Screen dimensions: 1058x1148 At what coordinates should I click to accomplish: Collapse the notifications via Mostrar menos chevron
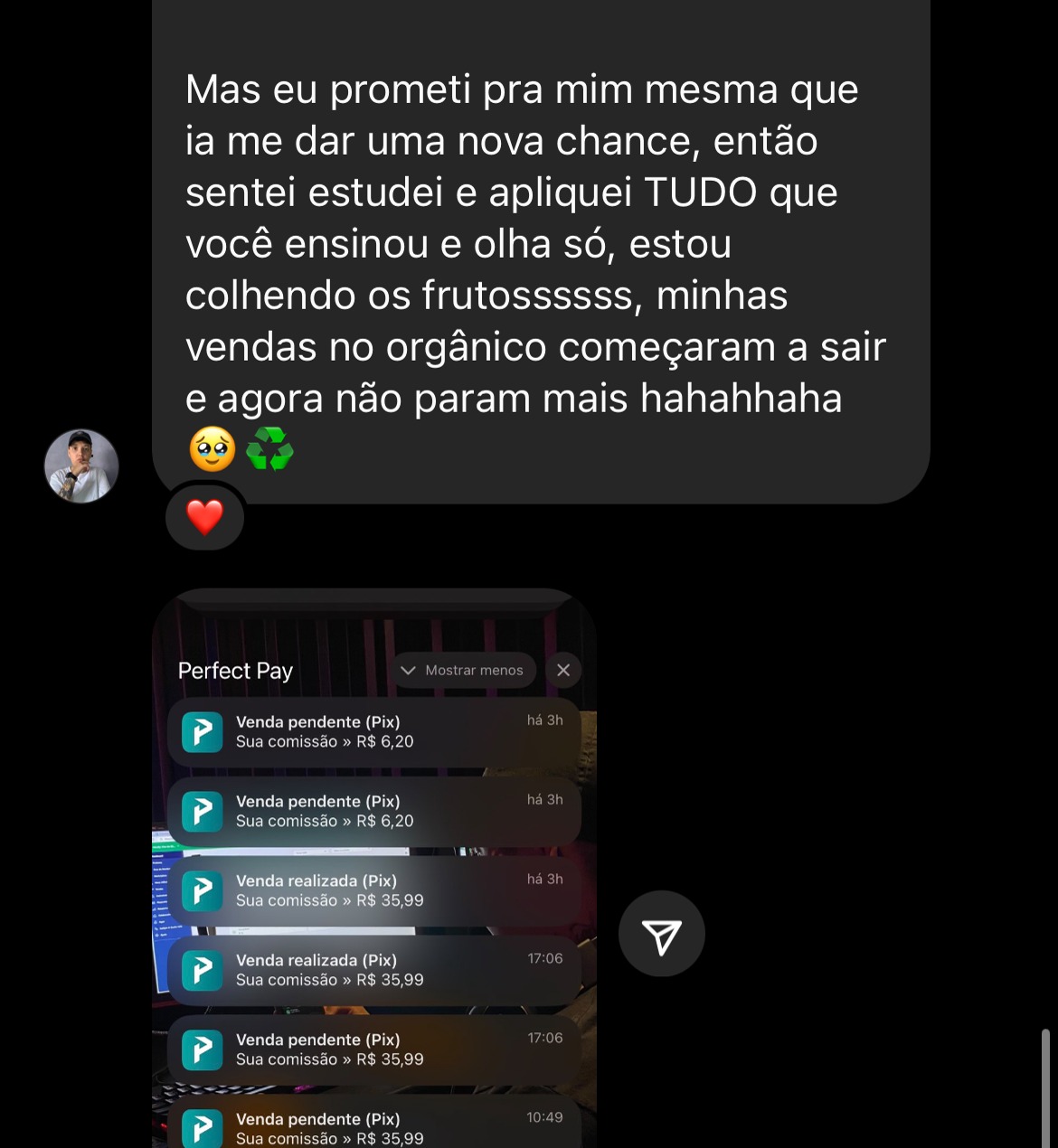pos(407,670)
